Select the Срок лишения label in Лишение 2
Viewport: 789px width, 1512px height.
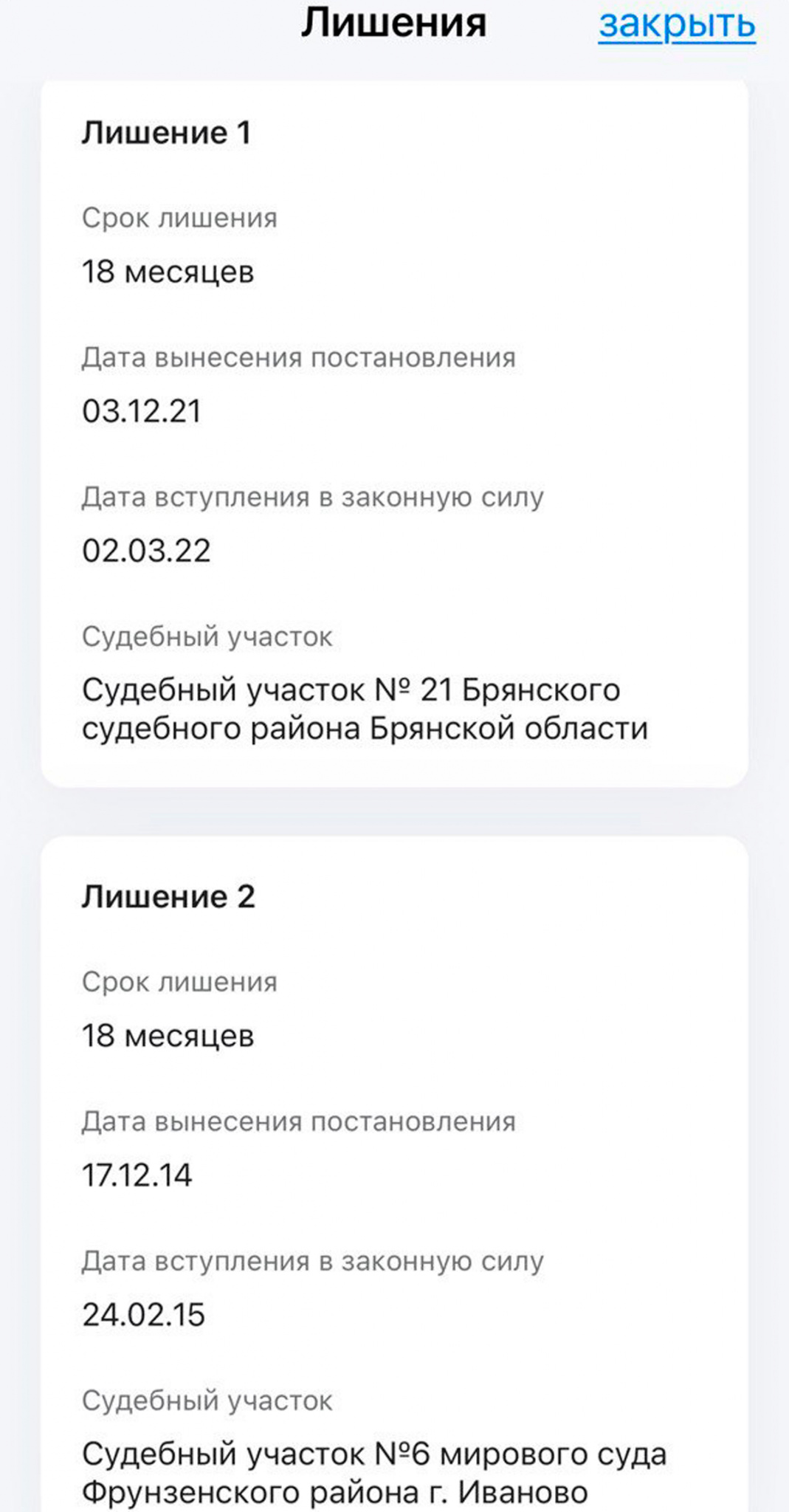click(180, 982)
